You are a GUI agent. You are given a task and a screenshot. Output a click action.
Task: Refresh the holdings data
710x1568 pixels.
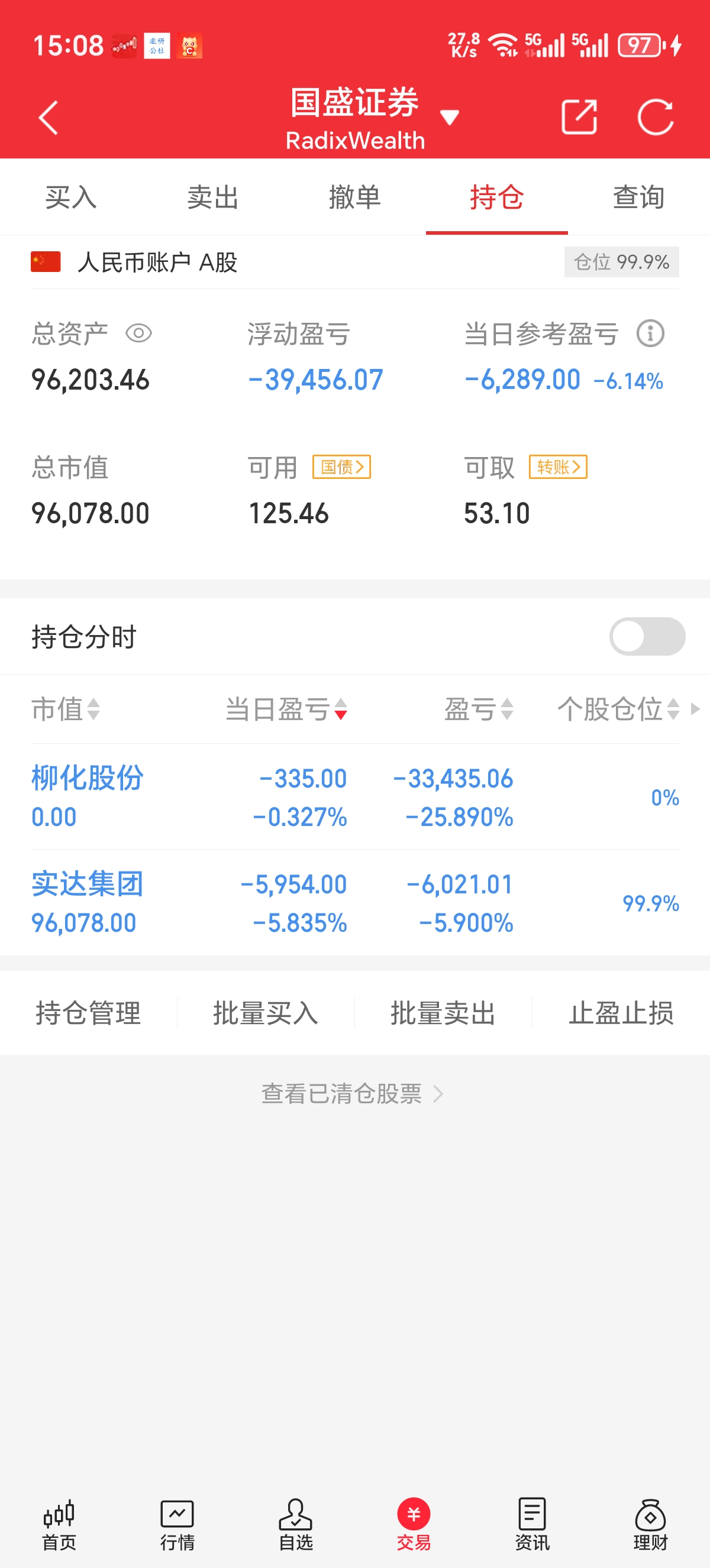(654, 117)
